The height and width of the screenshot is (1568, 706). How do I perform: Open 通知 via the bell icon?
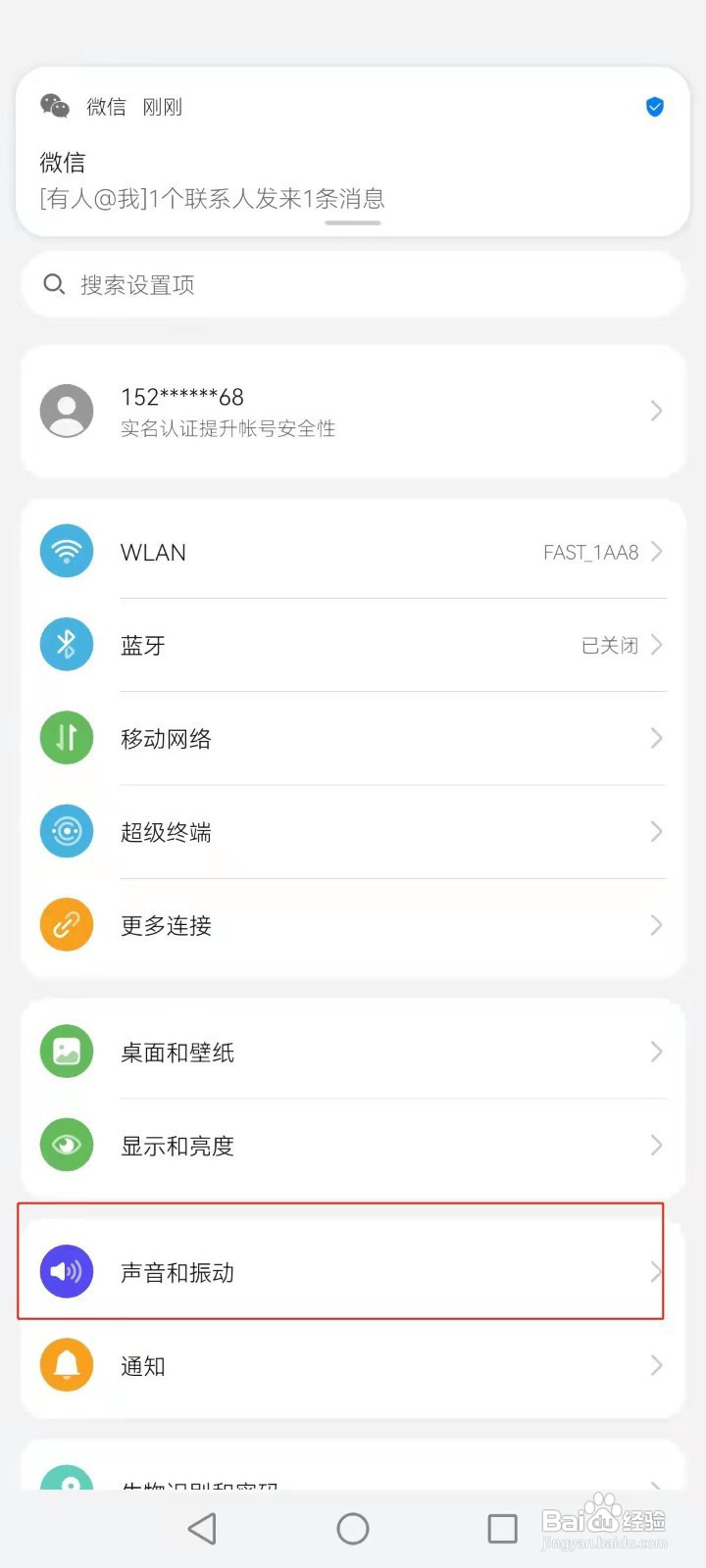(x=66, y=1365)
